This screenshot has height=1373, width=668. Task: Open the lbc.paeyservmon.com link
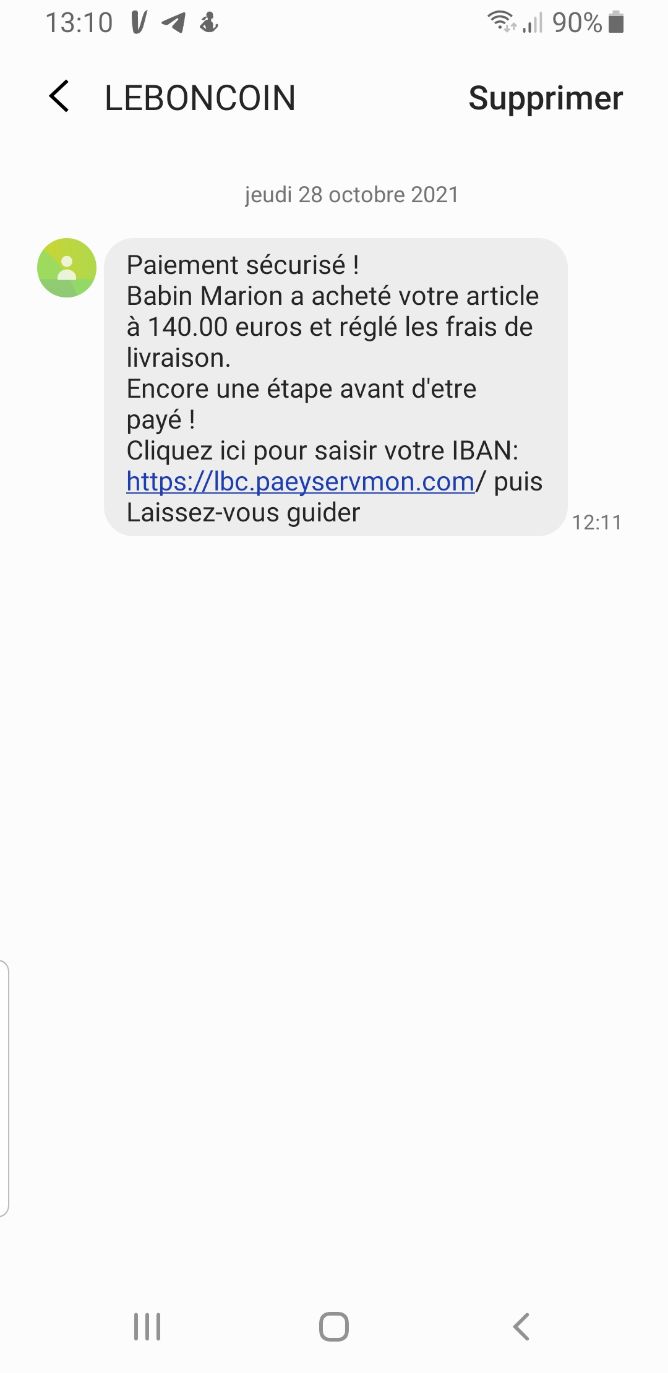pyautogui.click(x=300, y=482)
